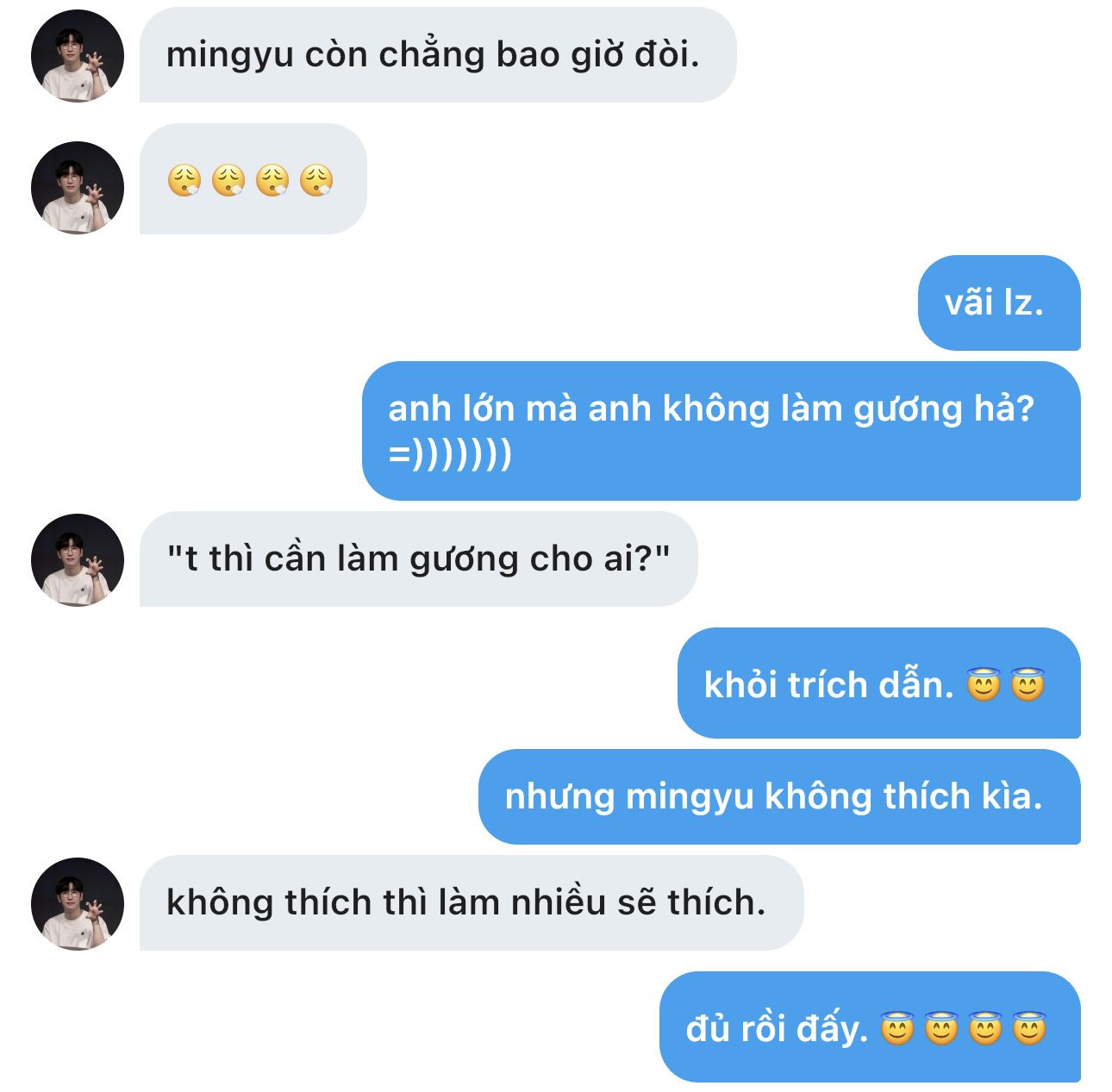Tap the profile picture beside the emoji-only message
The height and width of the screenshot is (1092, 1112).
(x=78, y=188)
